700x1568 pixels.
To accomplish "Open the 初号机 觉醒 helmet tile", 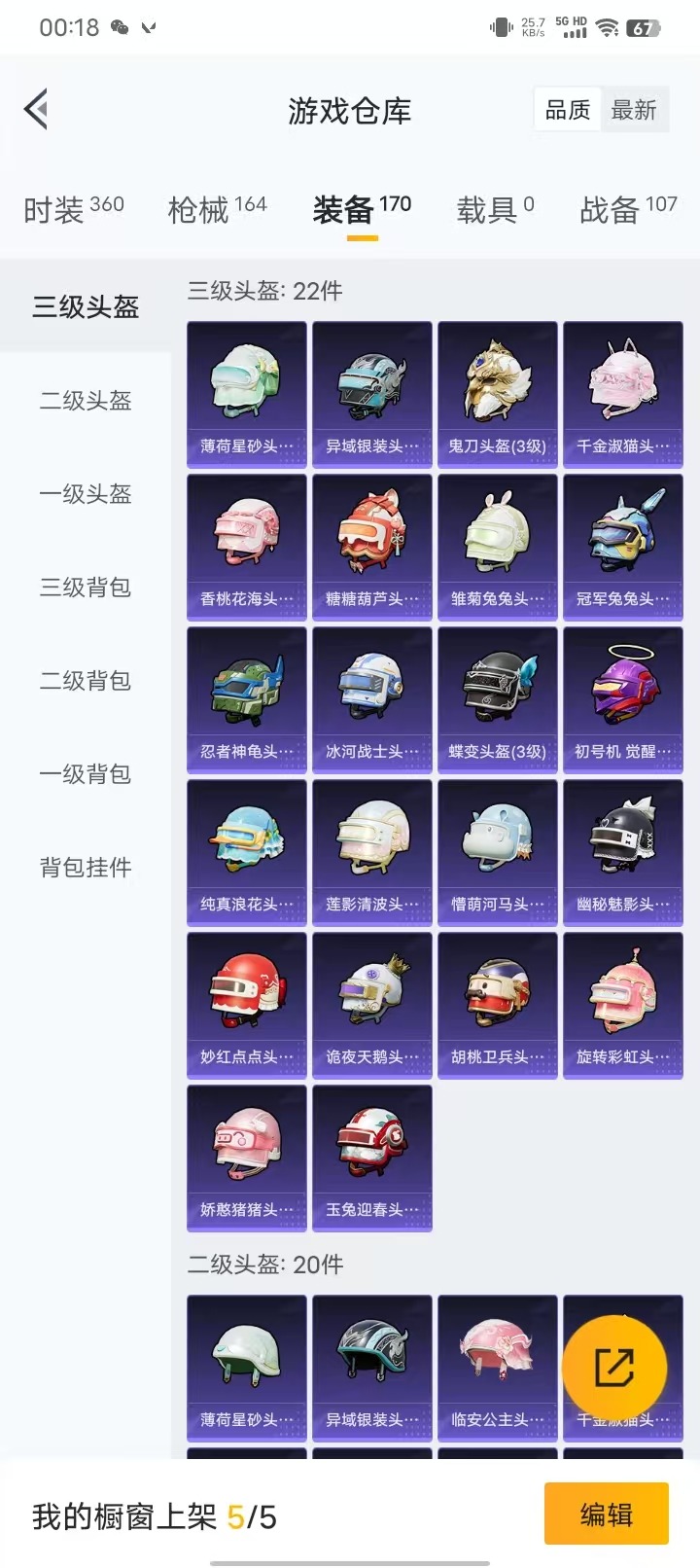I will click(622, 699).
